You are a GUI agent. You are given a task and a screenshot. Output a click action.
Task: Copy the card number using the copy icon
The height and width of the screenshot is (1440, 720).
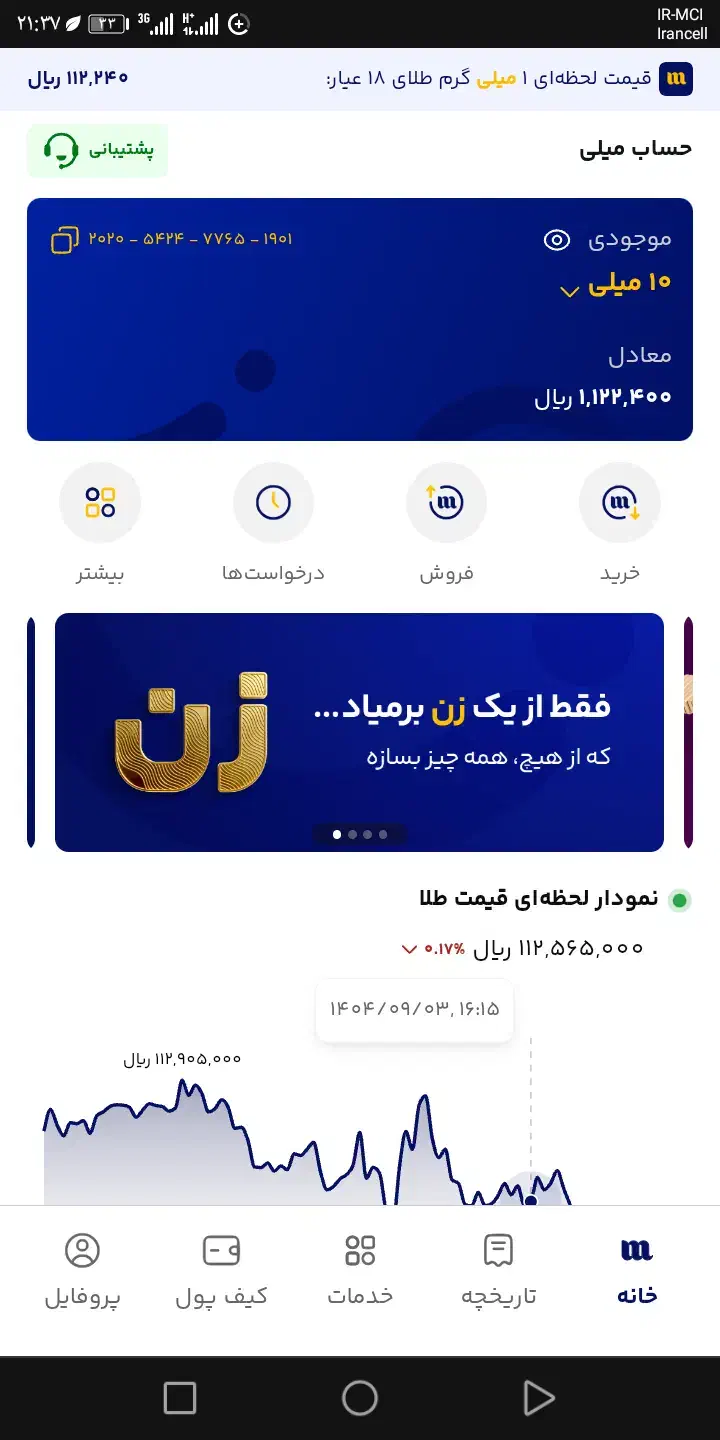coord(63,240)
